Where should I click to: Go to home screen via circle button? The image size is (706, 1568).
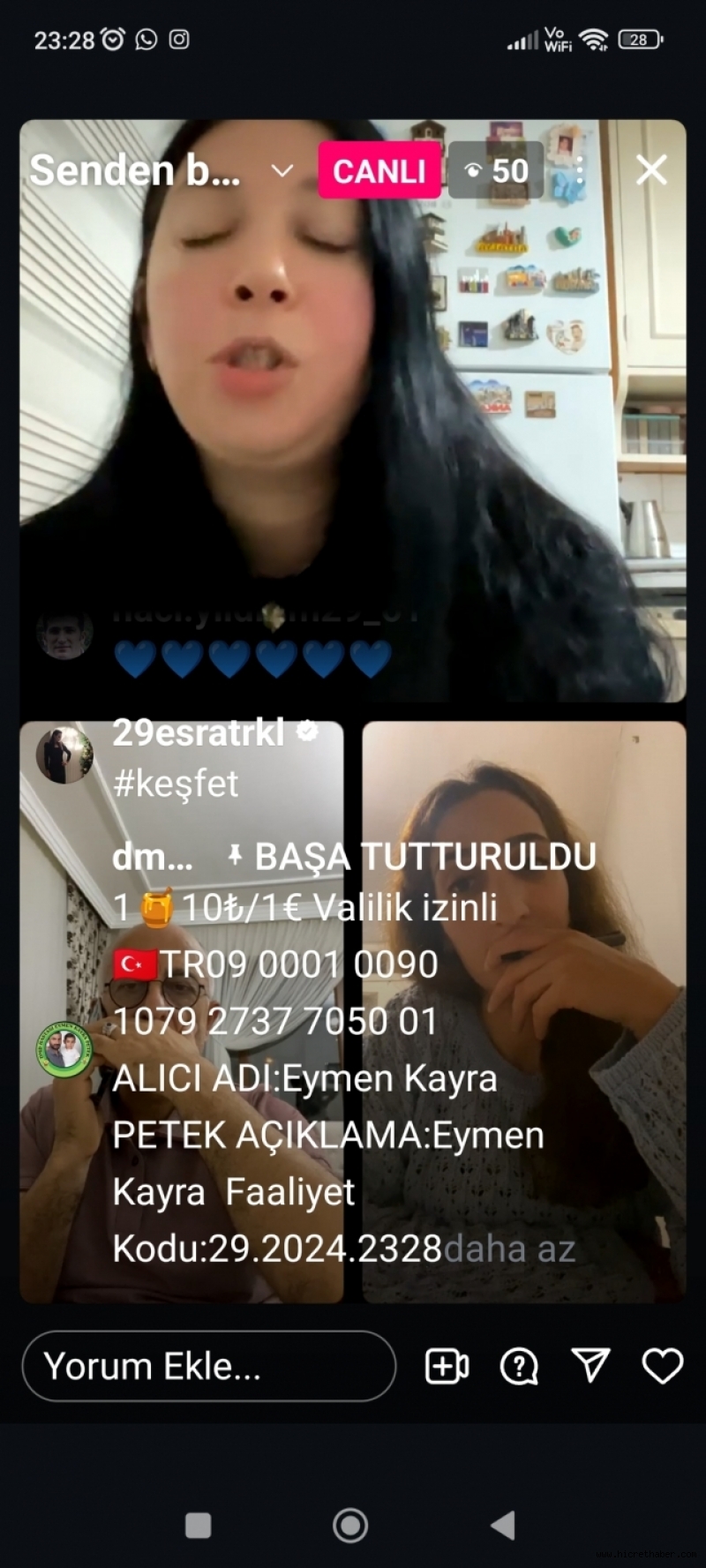pyautogui.click(x=350, y=1525)
